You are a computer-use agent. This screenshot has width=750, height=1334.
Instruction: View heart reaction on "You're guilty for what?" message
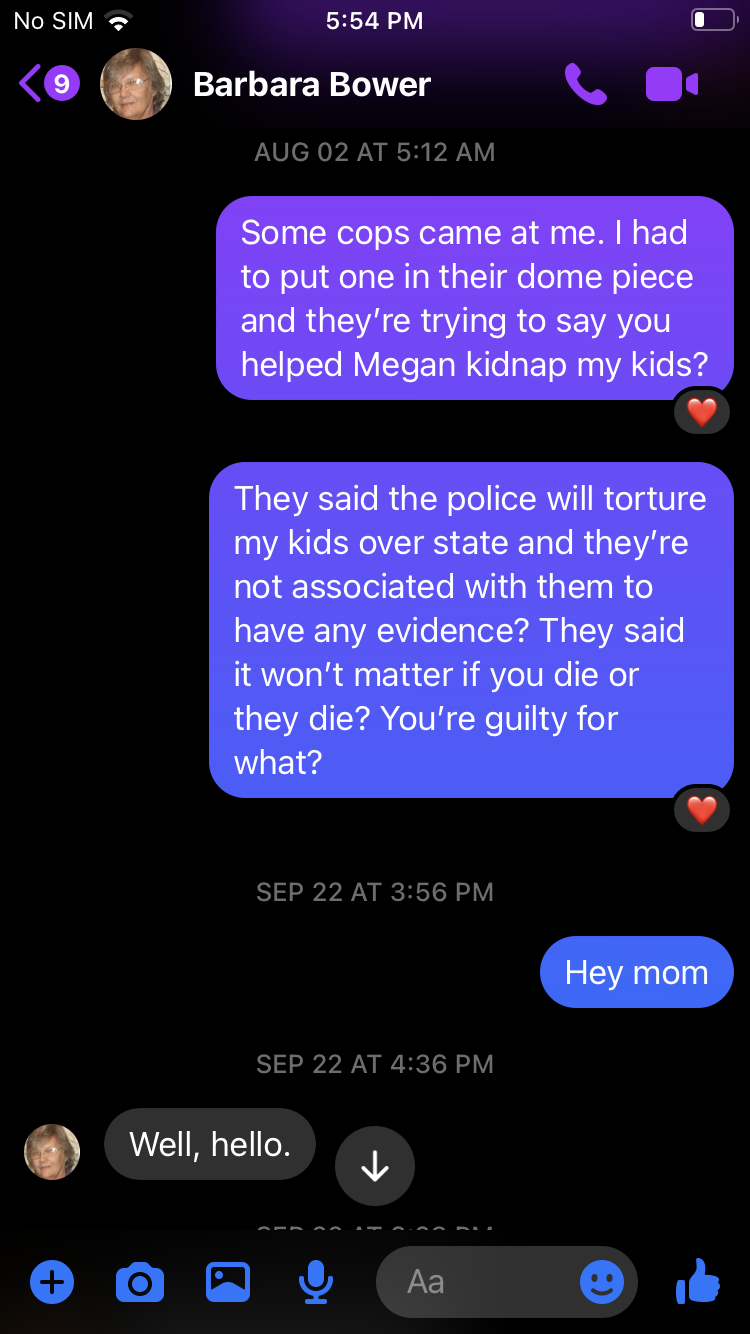(702, 809)
